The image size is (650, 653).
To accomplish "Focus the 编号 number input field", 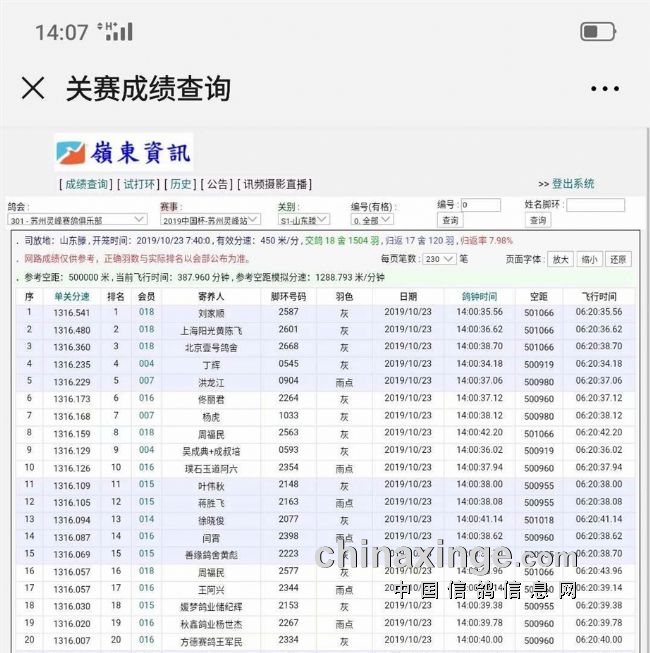I will (x=480, y=205).
